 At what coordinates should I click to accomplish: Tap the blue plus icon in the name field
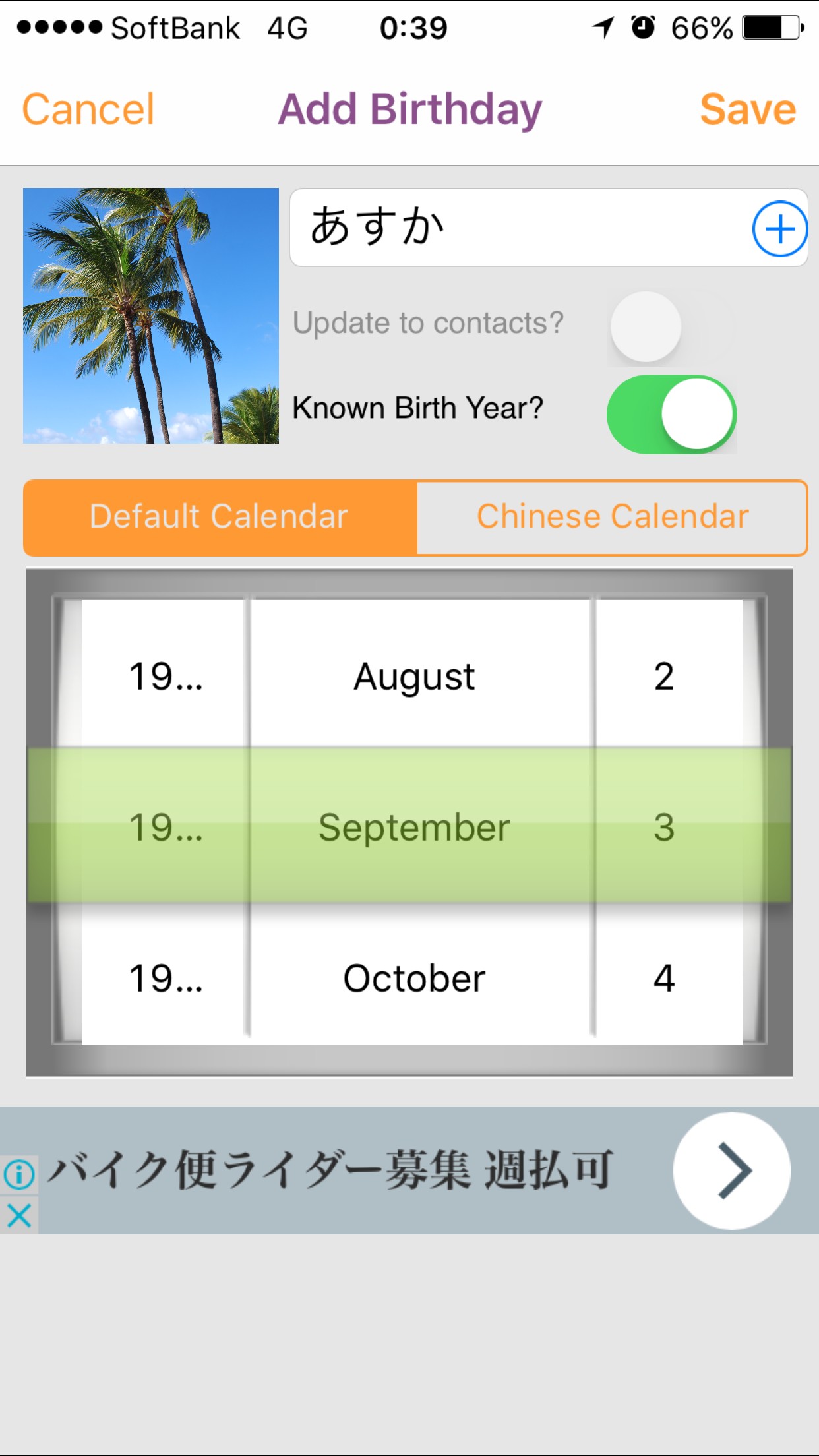tap(779, 229)
